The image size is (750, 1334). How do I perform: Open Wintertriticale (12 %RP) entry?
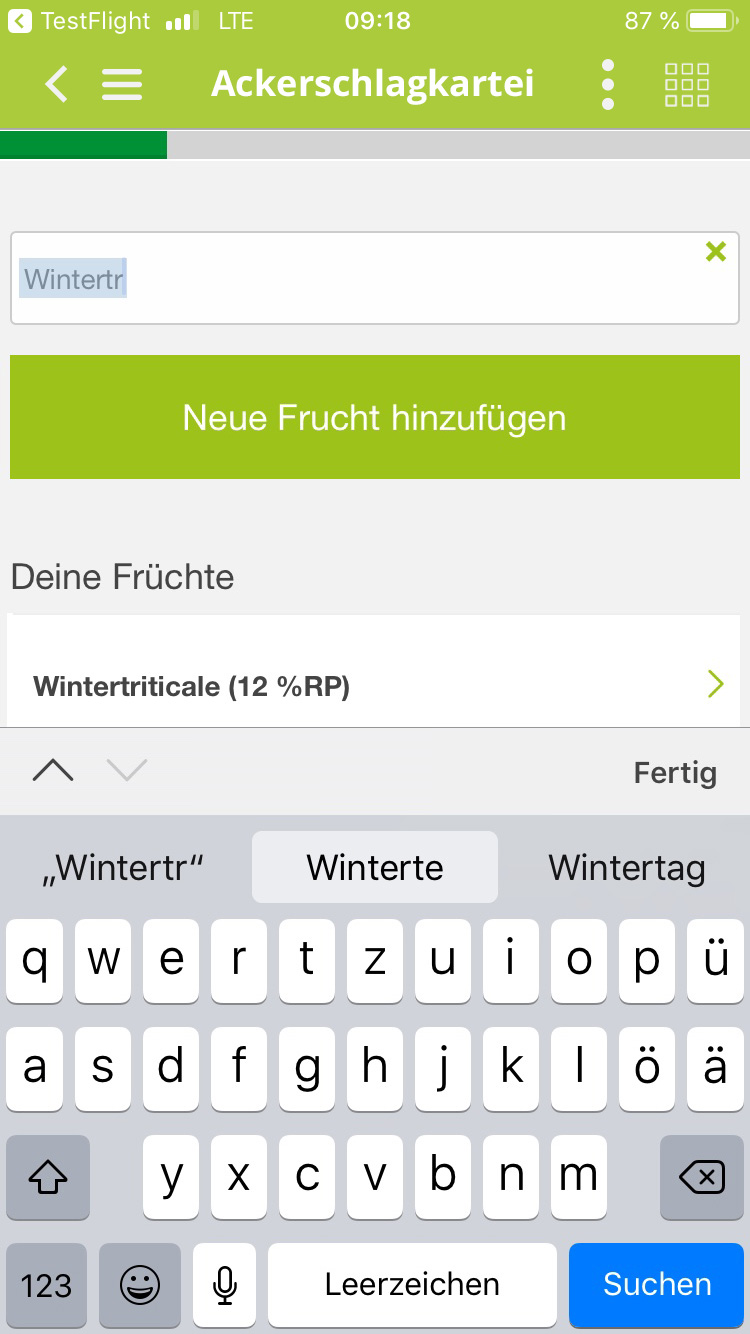[x=373, y=686]
